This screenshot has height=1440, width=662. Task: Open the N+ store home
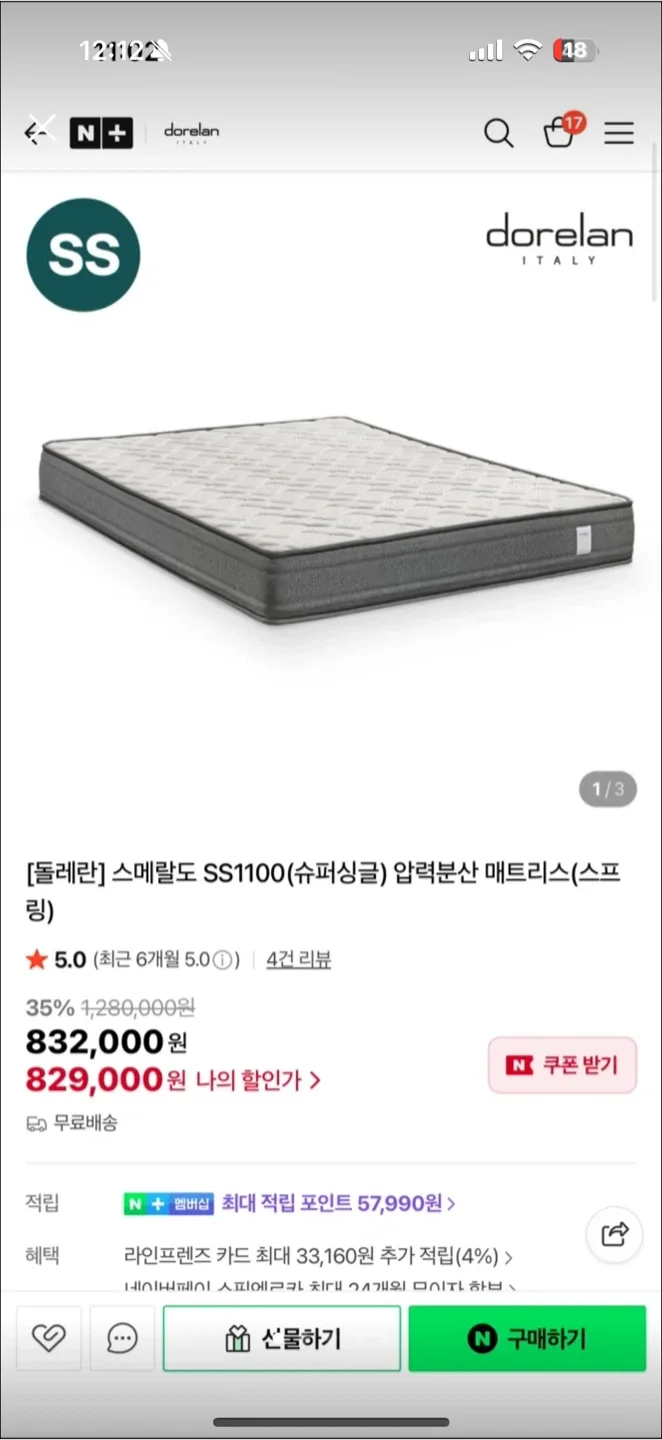(x=101, y=132)
